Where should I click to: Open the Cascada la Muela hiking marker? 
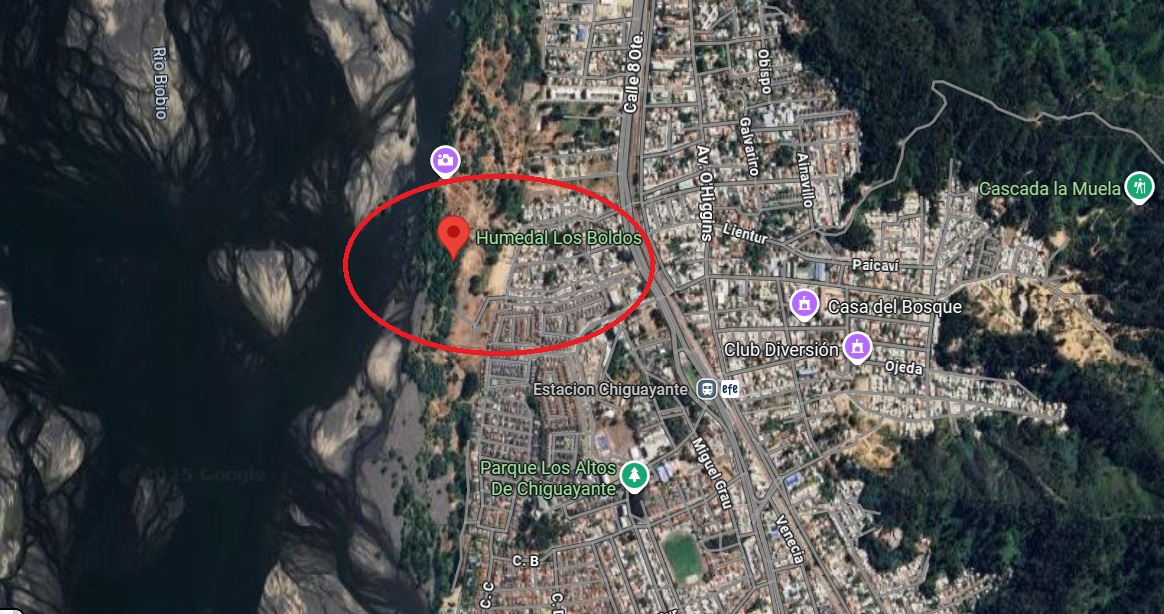pos(1138,186)
